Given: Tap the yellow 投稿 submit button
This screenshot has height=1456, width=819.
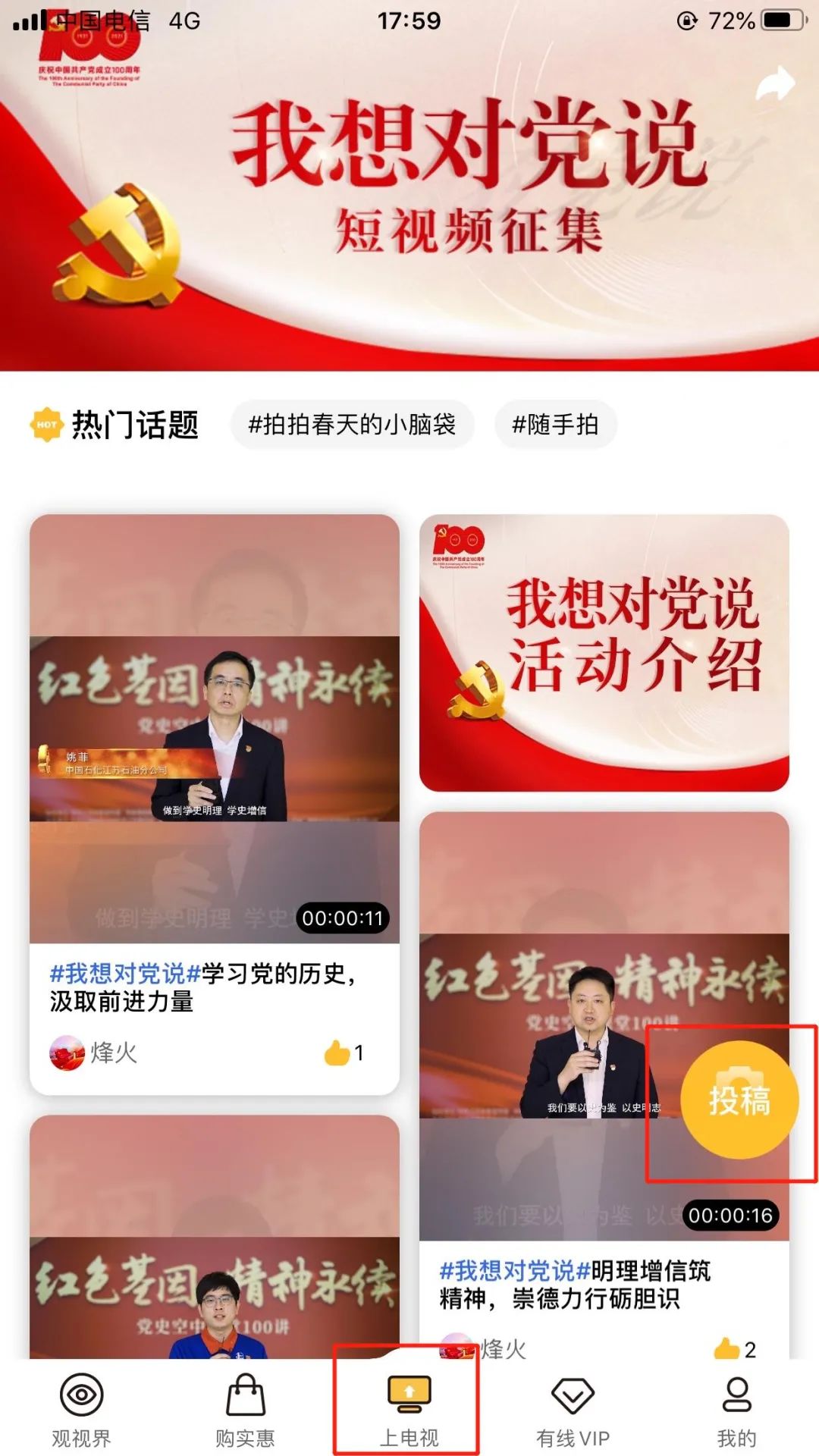Looking at the screenshot, I should coord(739,1100).
